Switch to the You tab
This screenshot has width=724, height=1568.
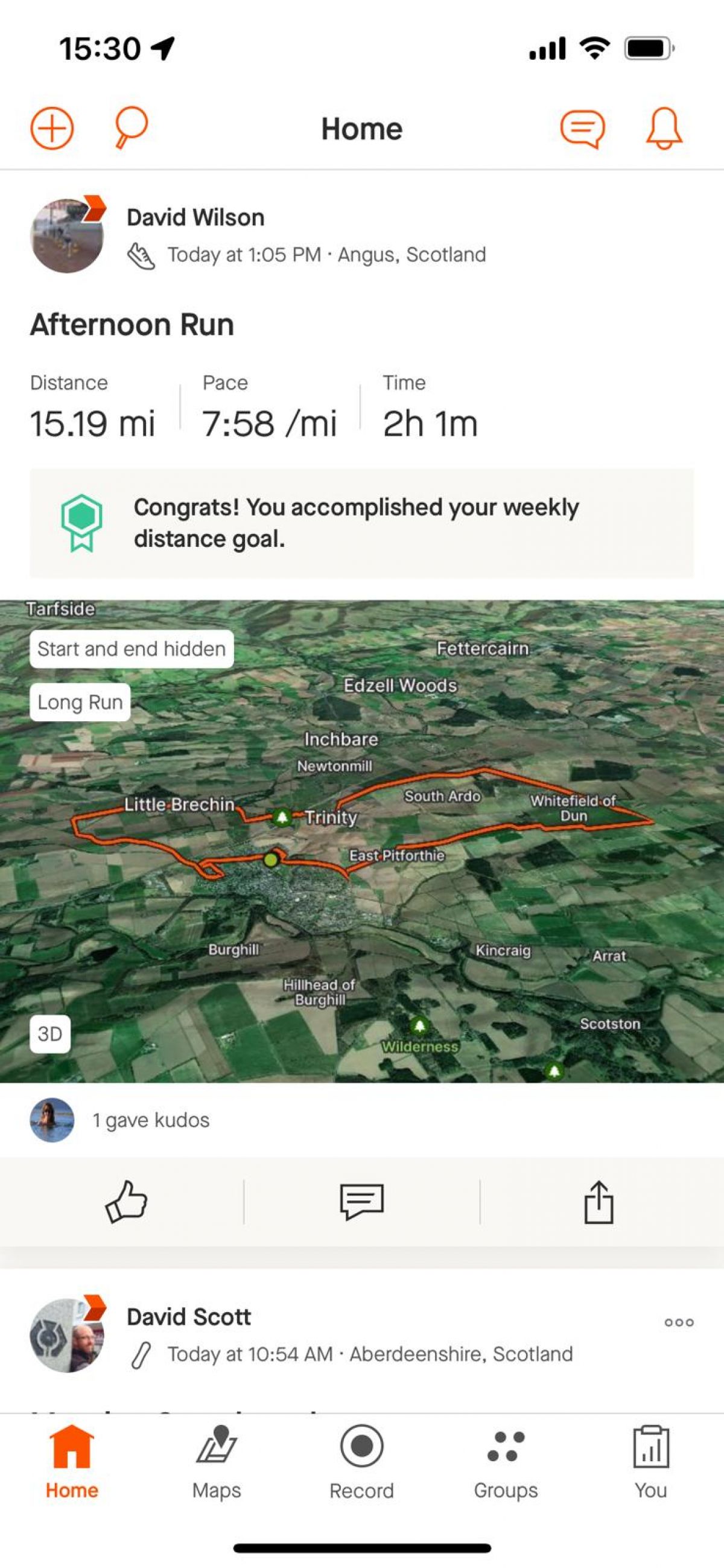pos(650,1461)
